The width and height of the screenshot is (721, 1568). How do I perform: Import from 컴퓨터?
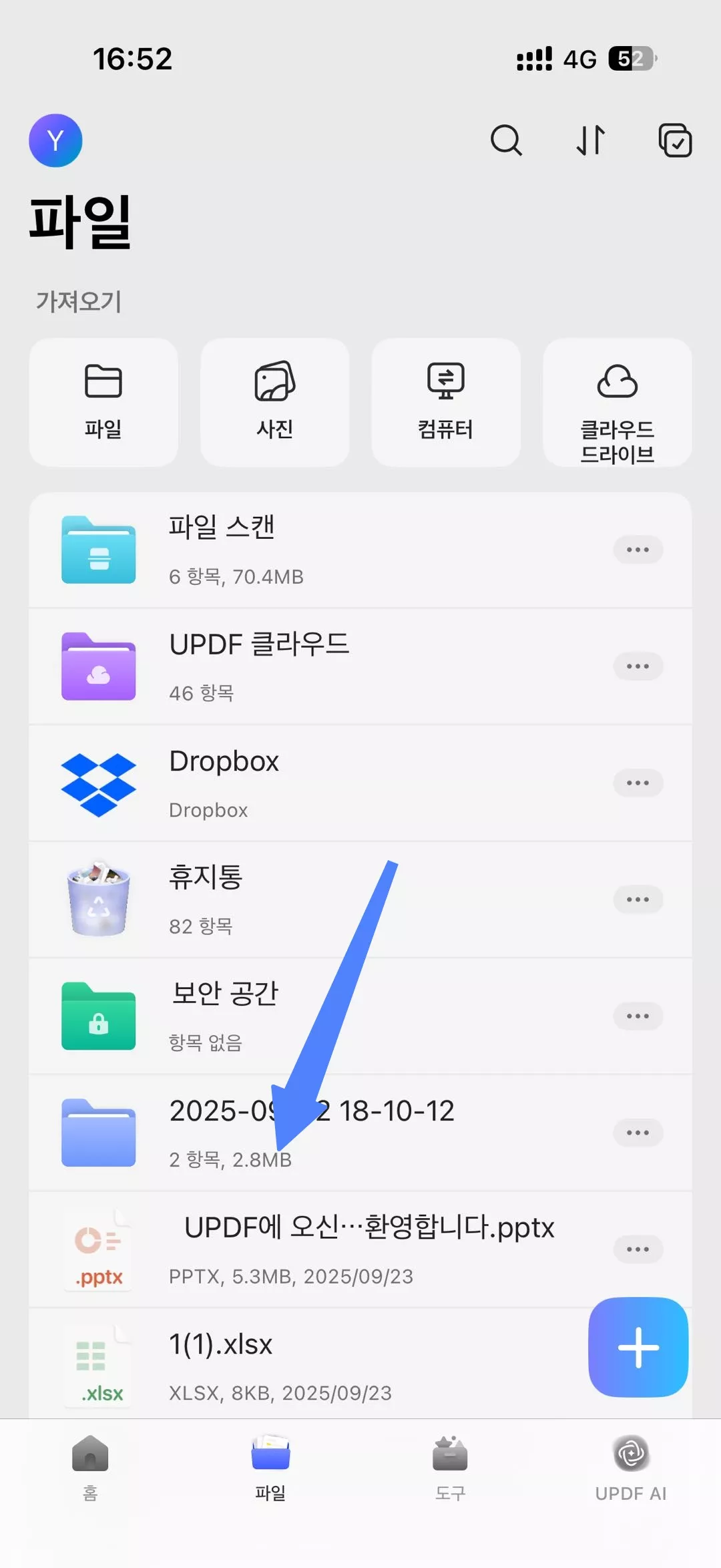click(445, 402)
